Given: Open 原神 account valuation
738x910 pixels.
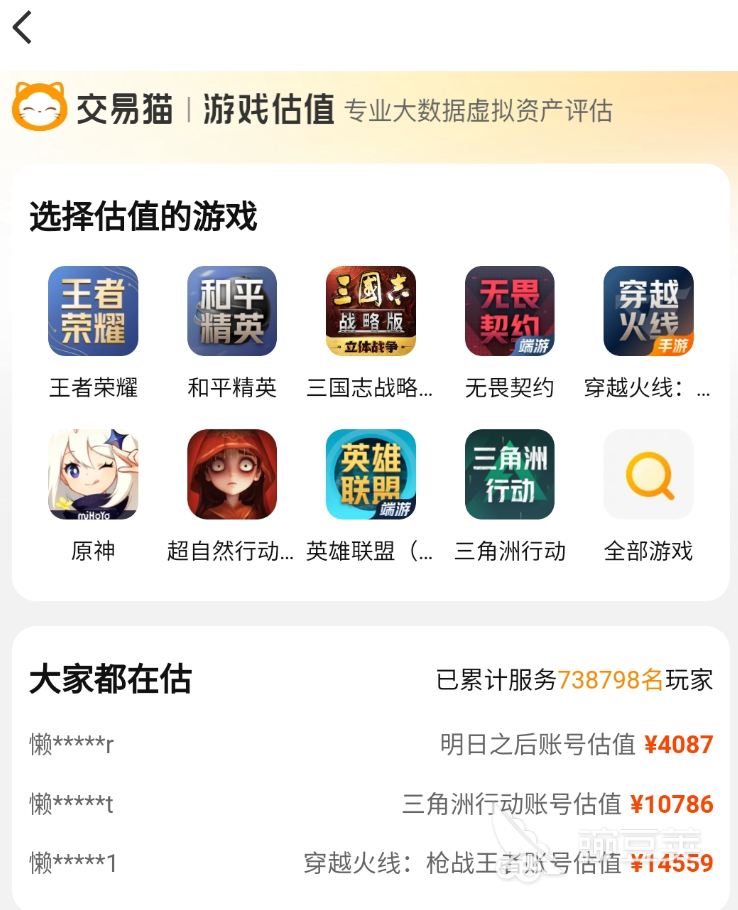Looking at the screenshot, I should coord(93,475).
